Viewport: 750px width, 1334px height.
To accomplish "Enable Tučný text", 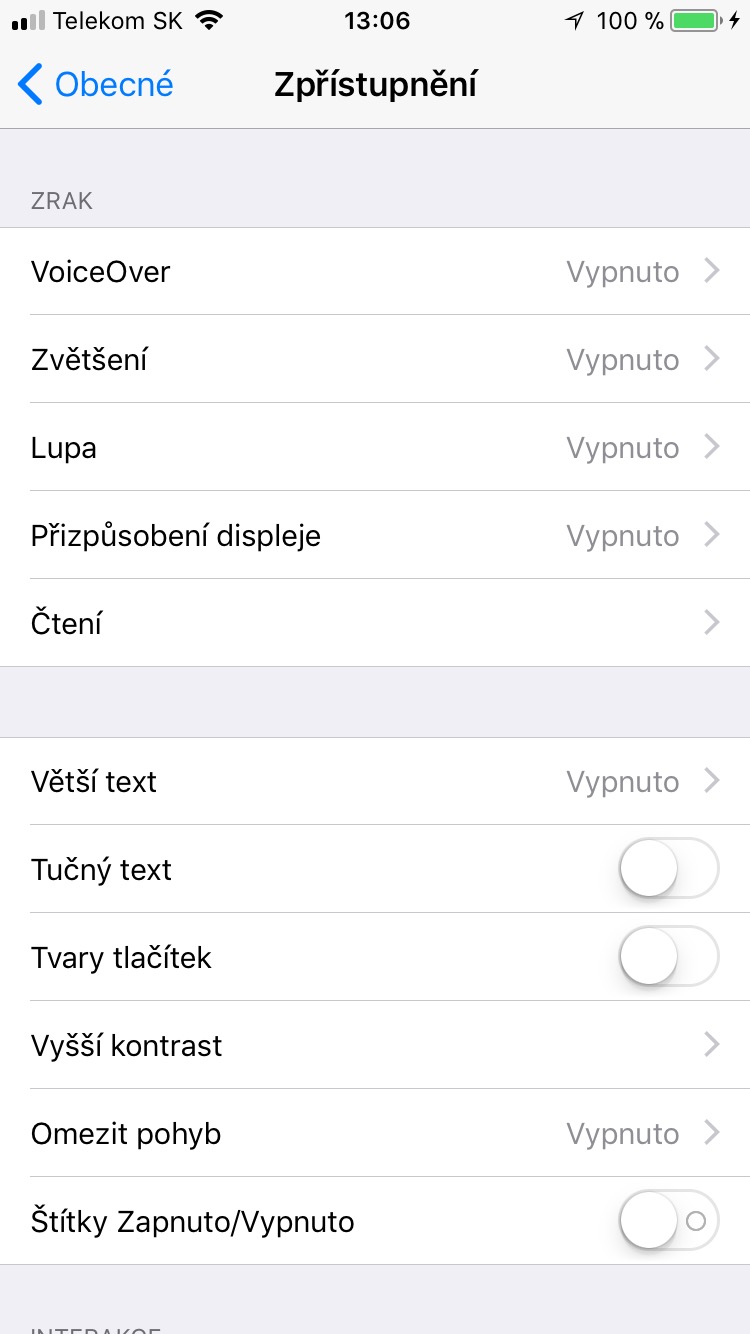I will coord(668,869).
